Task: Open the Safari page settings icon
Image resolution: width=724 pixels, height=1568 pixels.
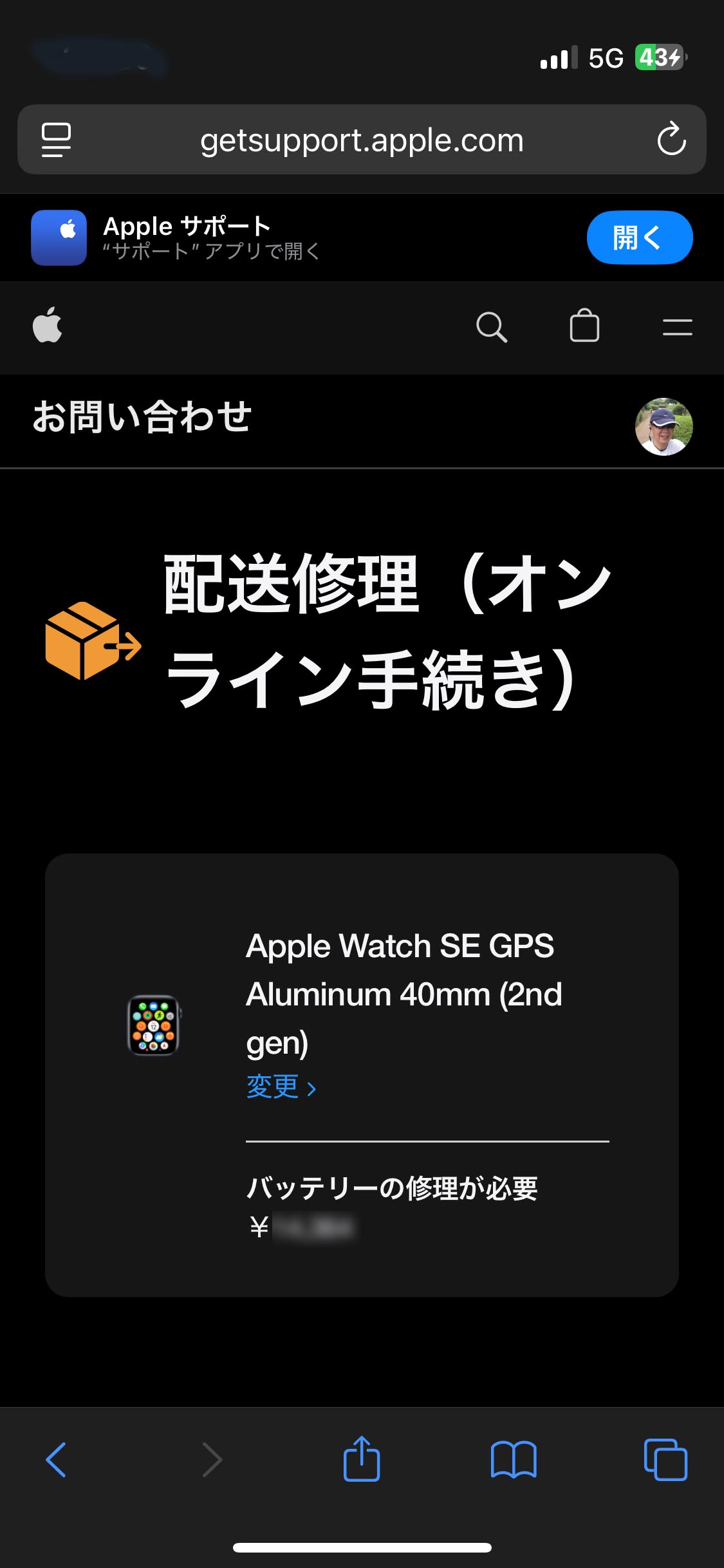Action: [57, 140]
